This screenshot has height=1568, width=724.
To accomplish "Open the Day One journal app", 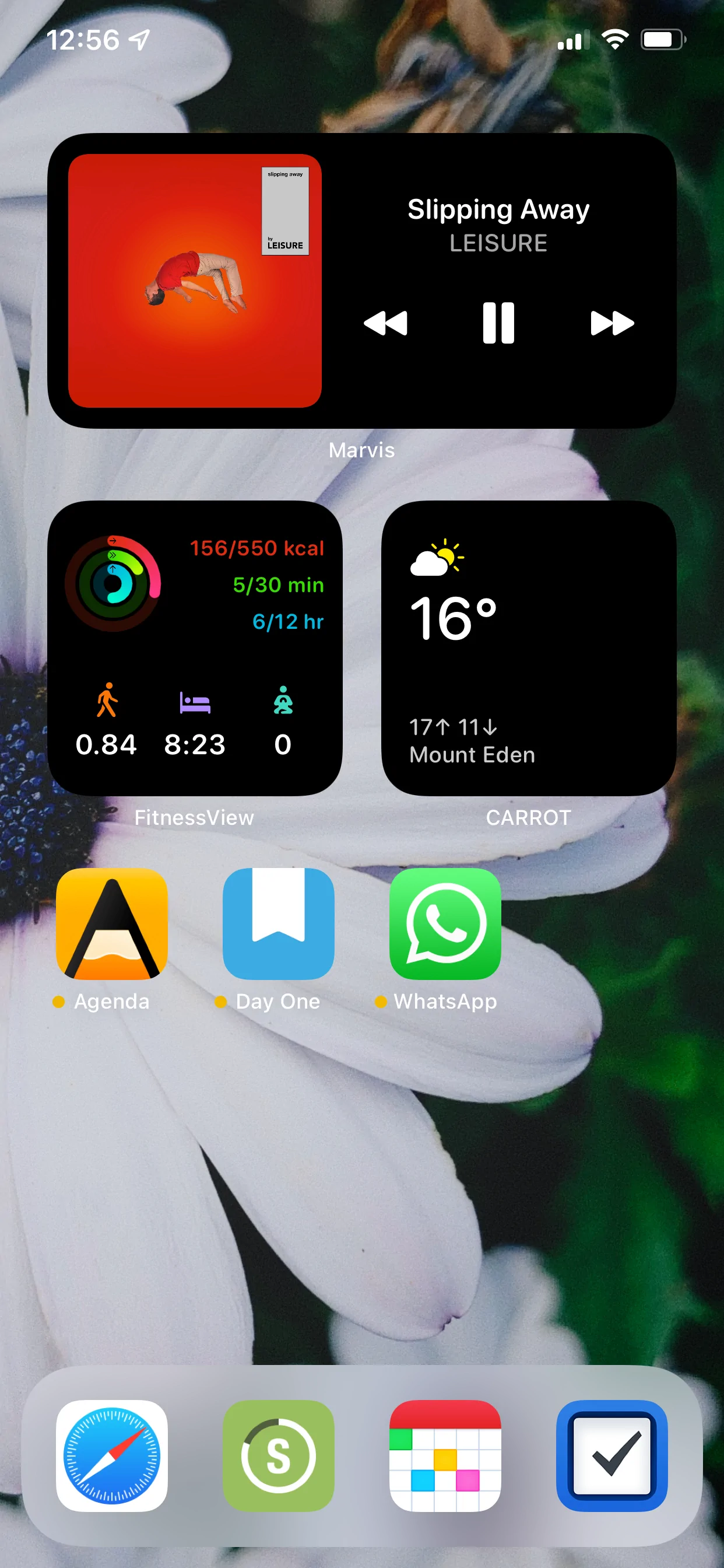I will tap(279, 924).
